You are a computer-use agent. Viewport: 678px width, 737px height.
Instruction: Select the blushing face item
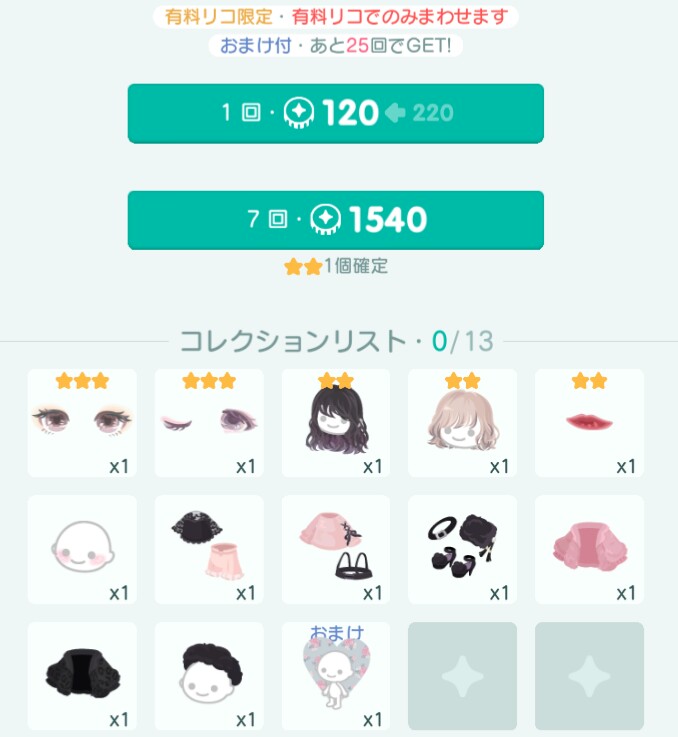[82, 549]
